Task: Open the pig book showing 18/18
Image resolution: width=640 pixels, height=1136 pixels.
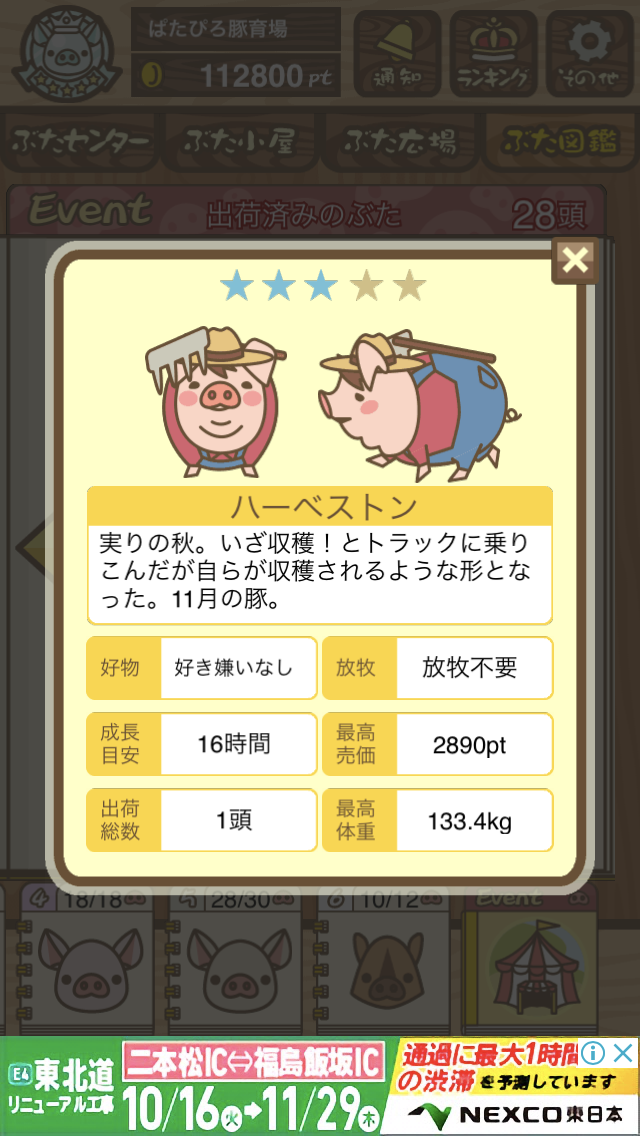Action: click(83, 960)
